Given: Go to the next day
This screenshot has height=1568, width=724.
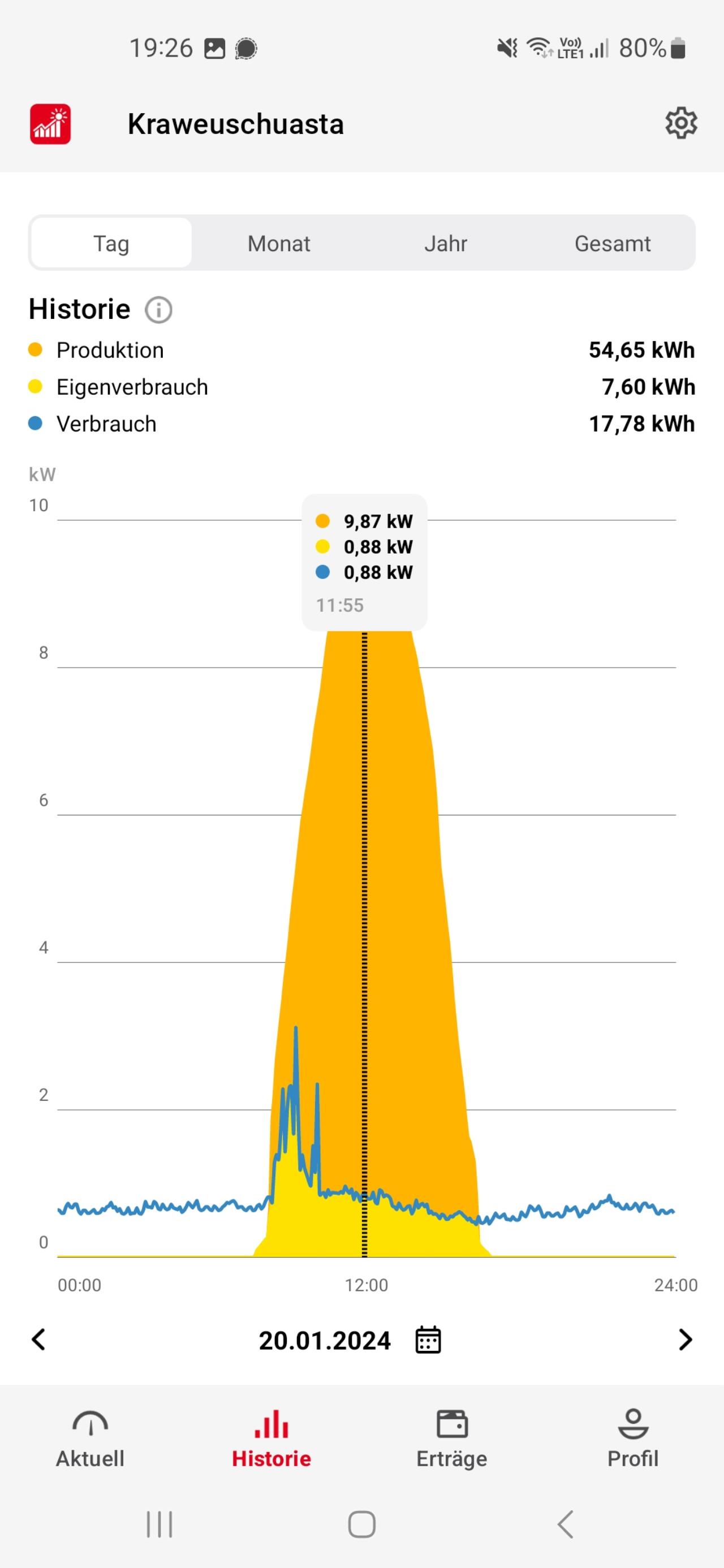Looking at the screenshot, I should tap(686, 1340).
